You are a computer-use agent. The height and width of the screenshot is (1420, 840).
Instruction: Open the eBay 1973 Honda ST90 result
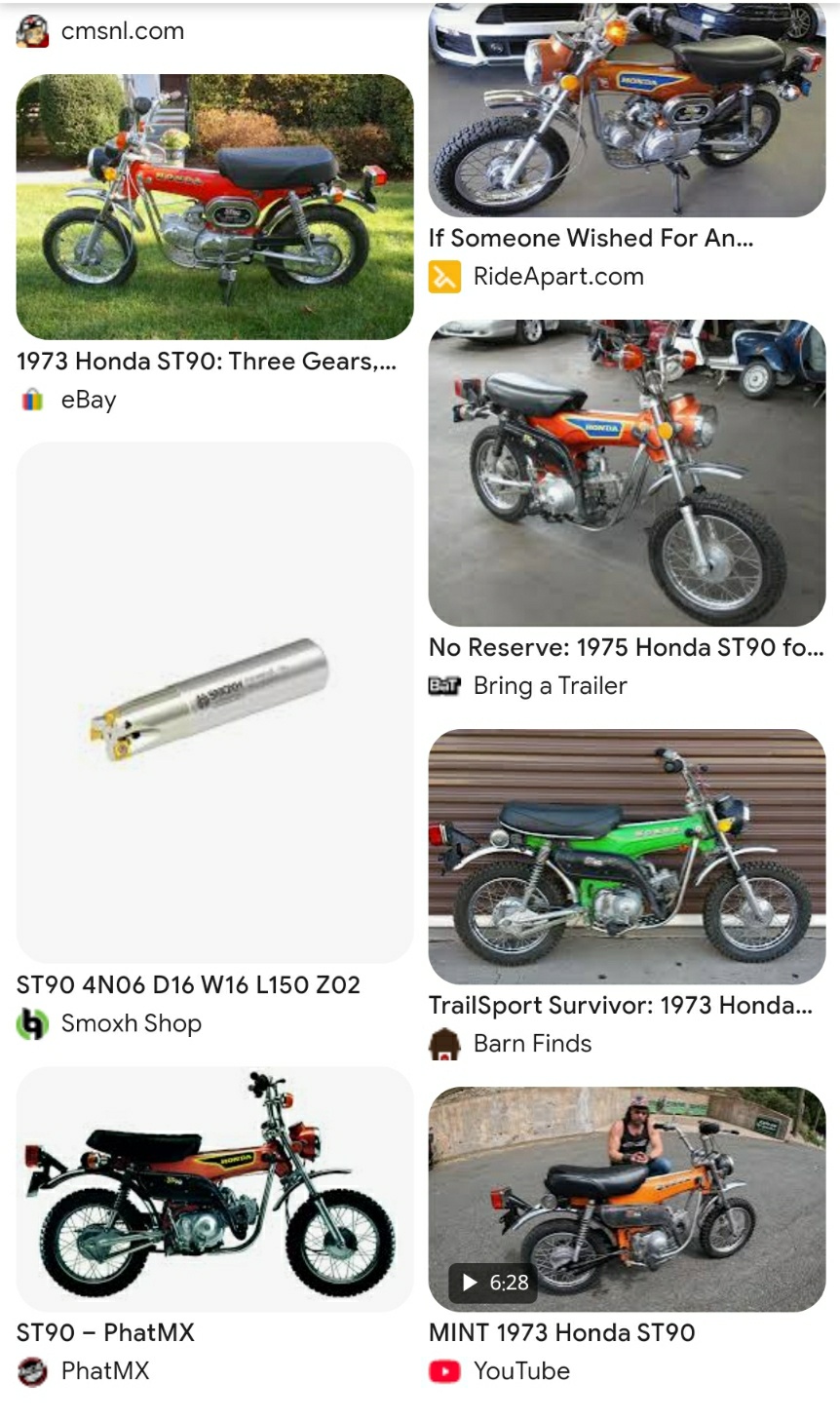click(x=214, y=207)
